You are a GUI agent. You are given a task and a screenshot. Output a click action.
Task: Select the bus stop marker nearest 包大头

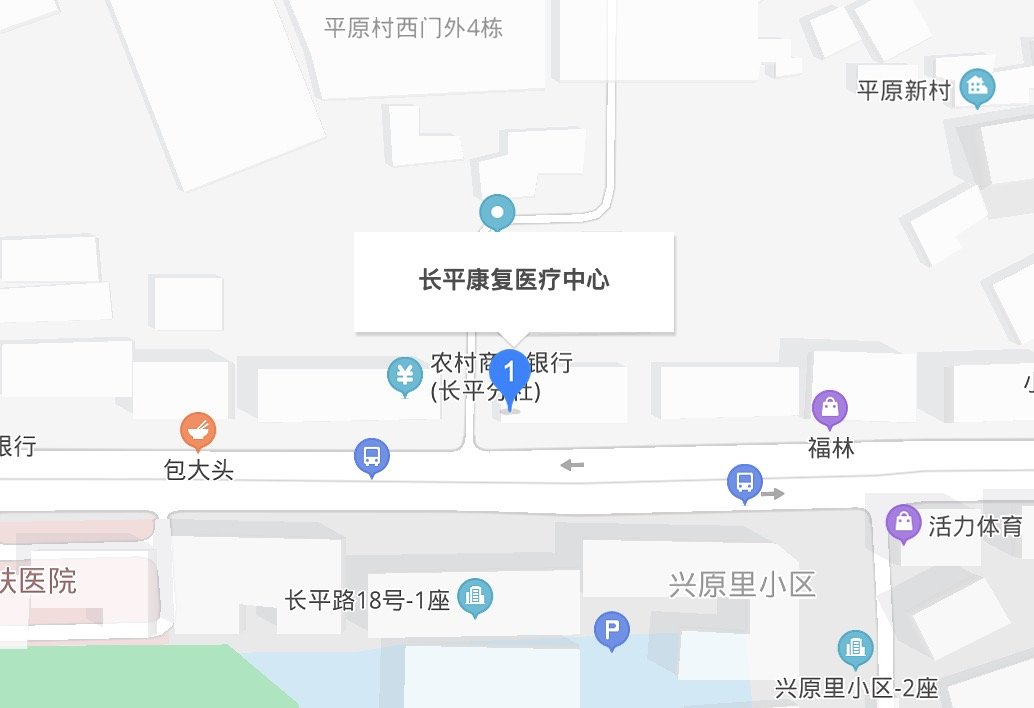tap(372, 457)
